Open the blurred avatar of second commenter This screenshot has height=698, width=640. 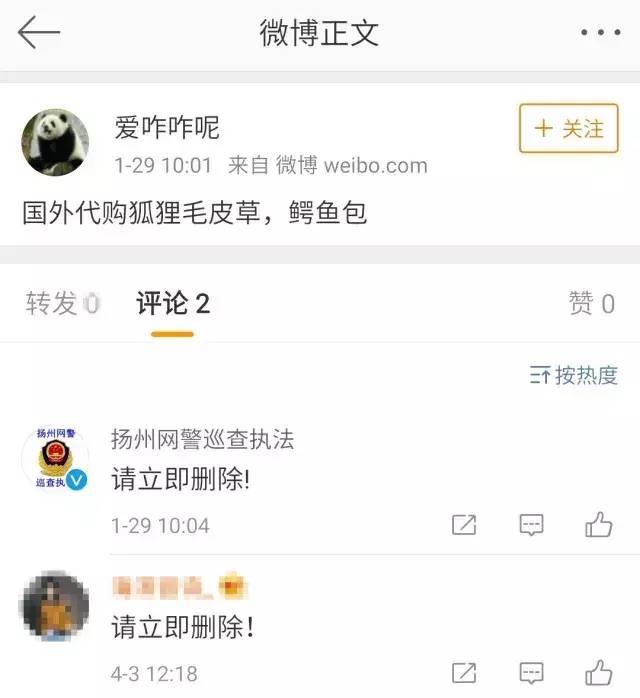tap(55, 607)
